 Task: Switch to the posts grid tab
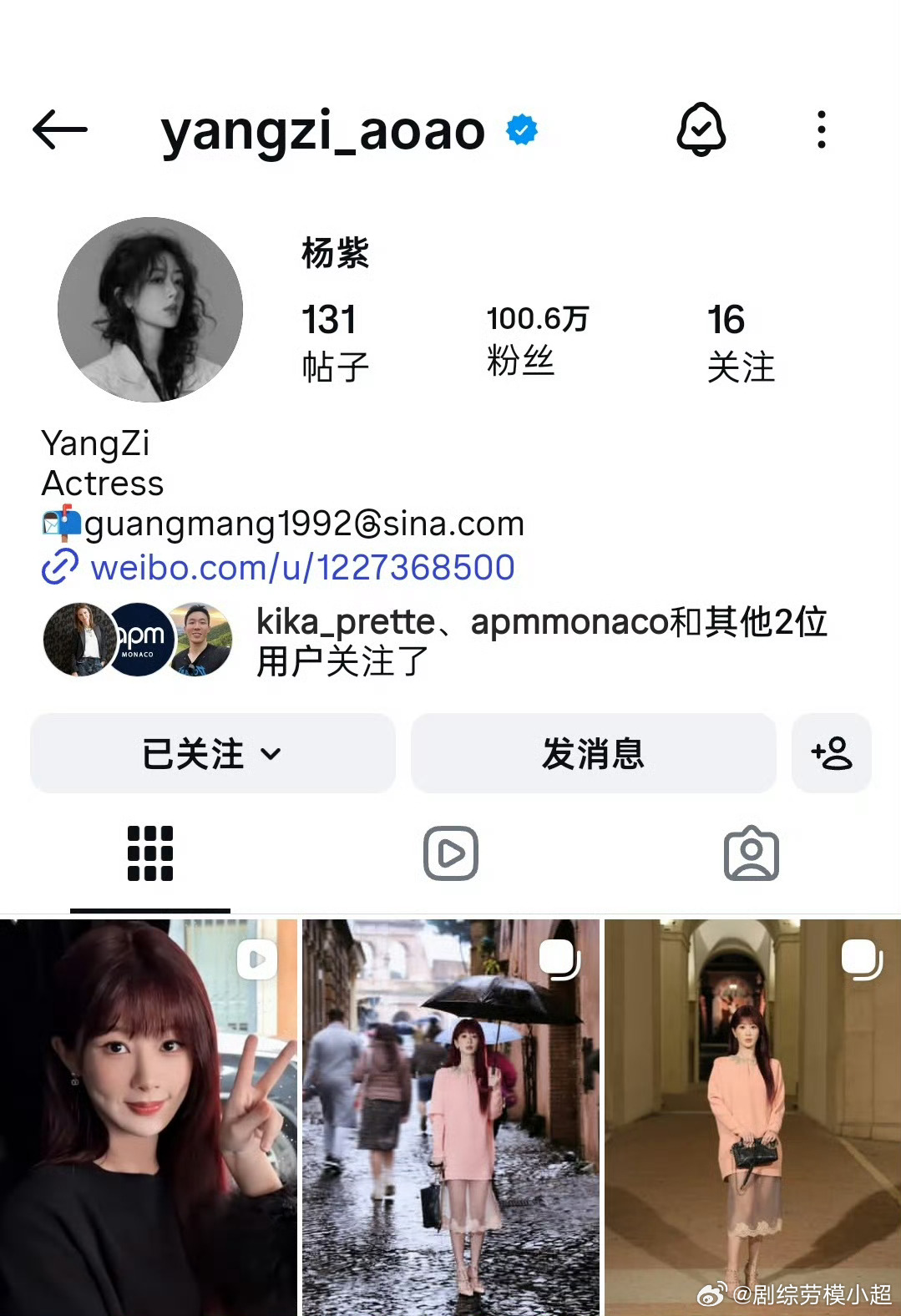pos(149,853)
